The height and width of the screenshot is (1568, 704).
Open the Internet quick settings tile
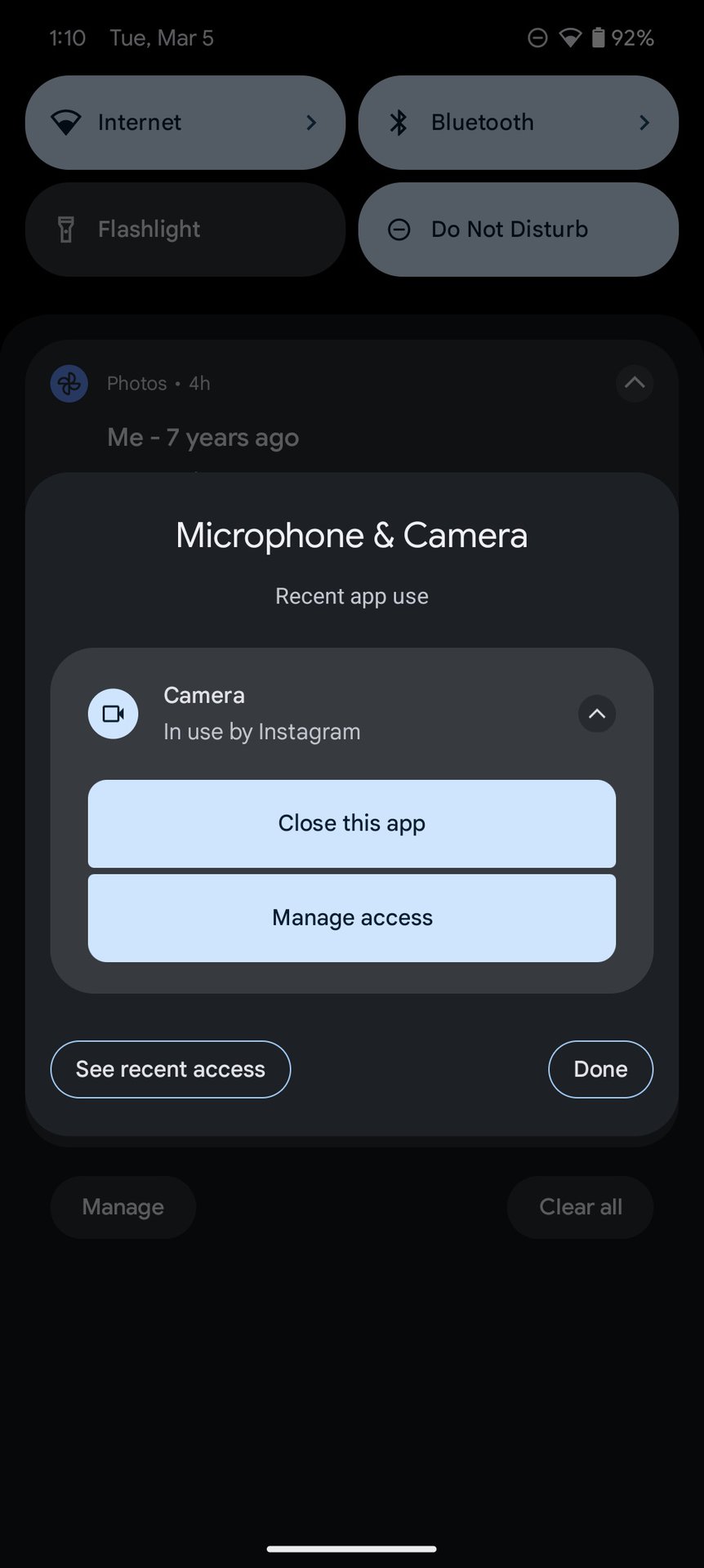click(x=185, y=122)
